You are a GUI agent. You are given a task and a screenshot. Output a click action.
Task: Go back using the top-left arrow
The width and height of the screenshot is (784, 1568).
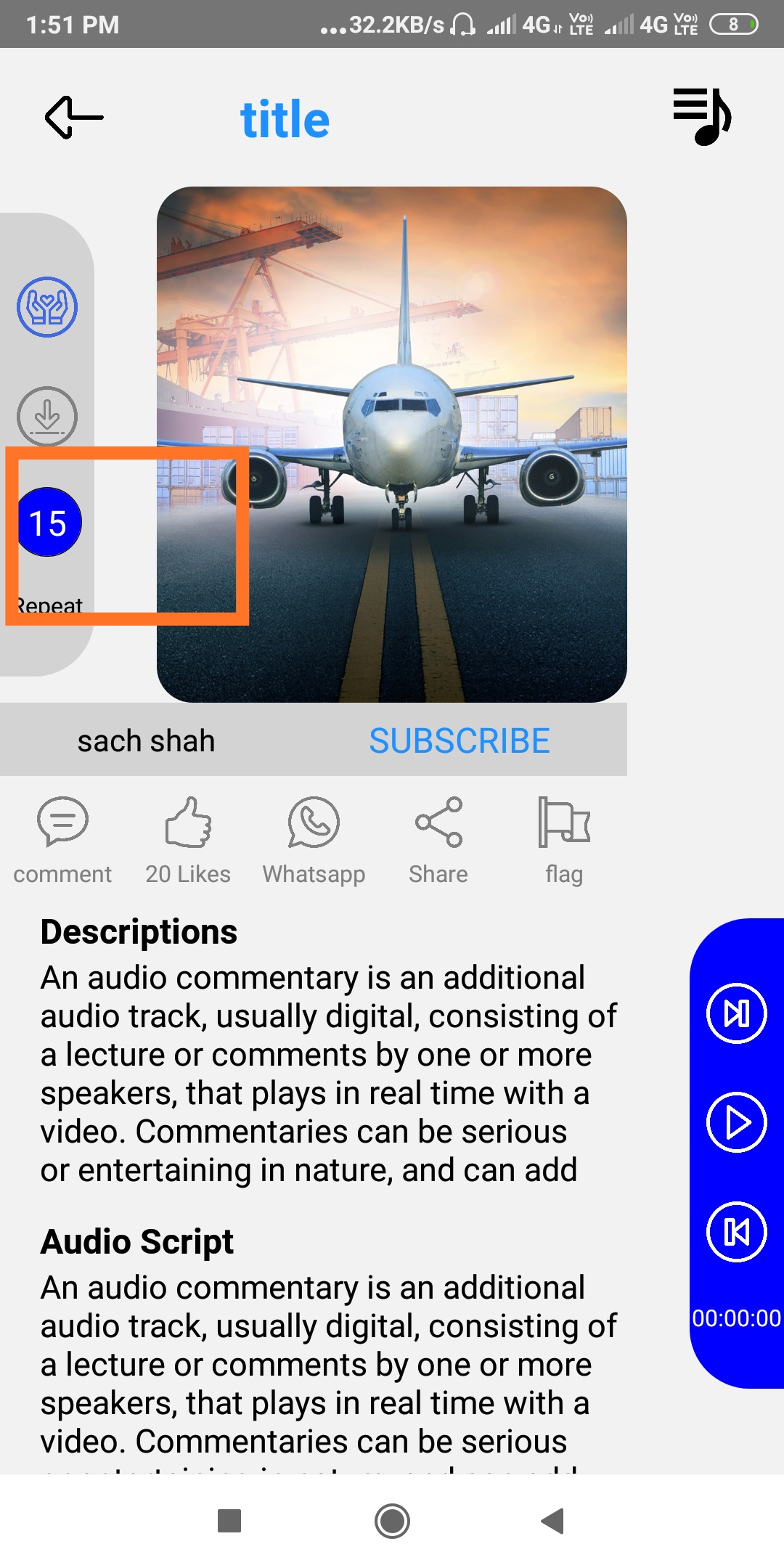point(74,118)
